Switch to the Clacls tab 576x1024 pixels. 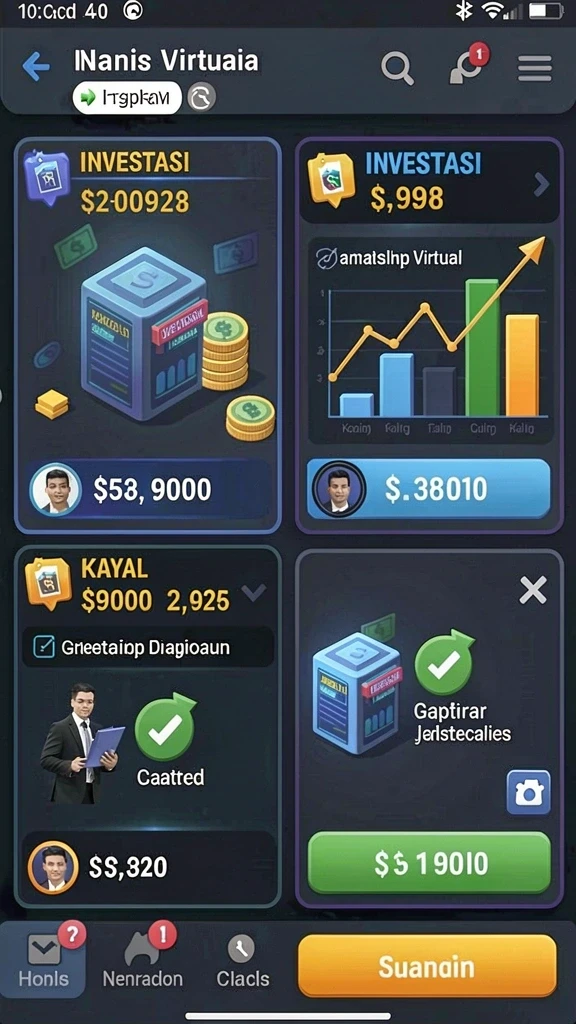click(242, 959)
